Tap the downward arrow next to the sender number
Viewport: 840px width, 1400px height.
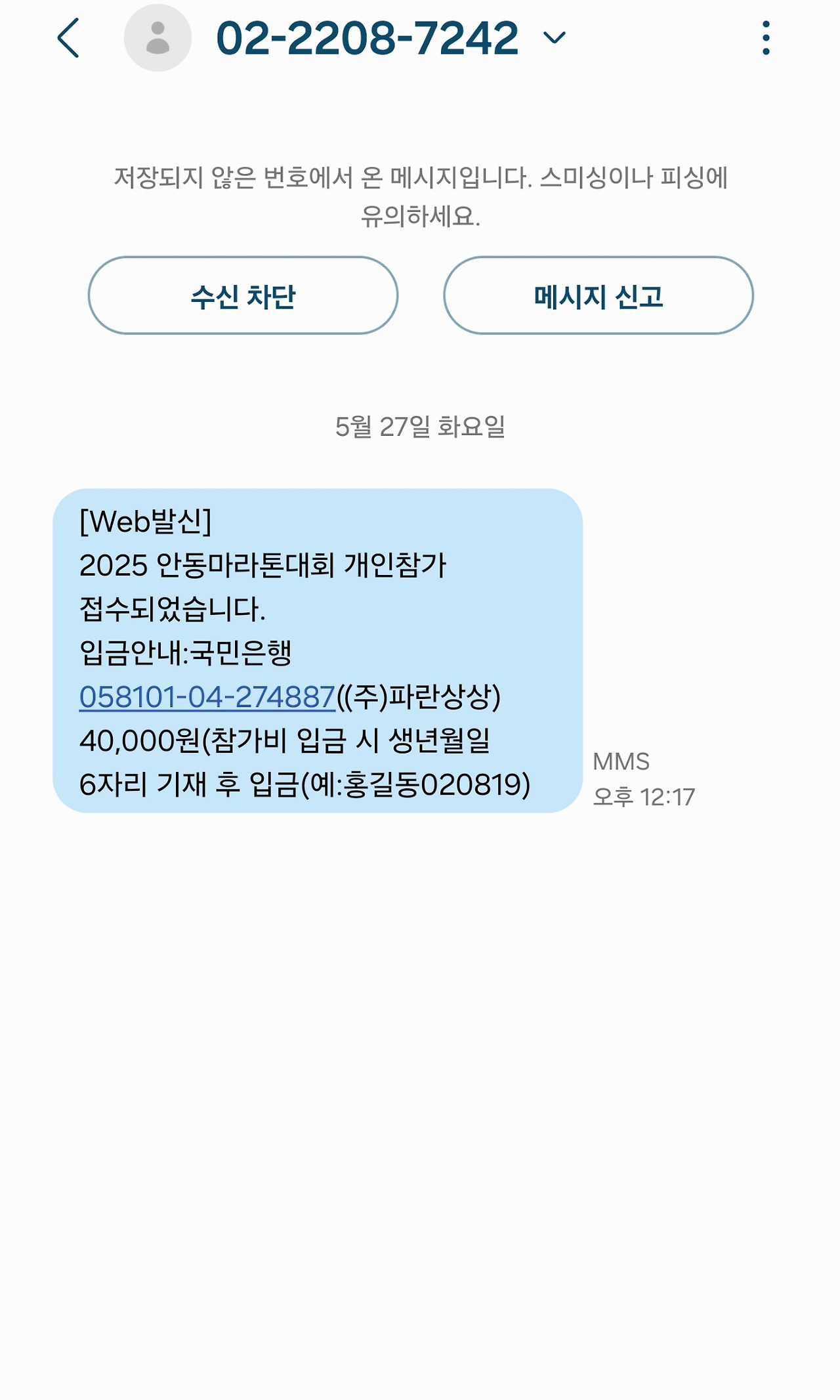(x=553, y=41)
